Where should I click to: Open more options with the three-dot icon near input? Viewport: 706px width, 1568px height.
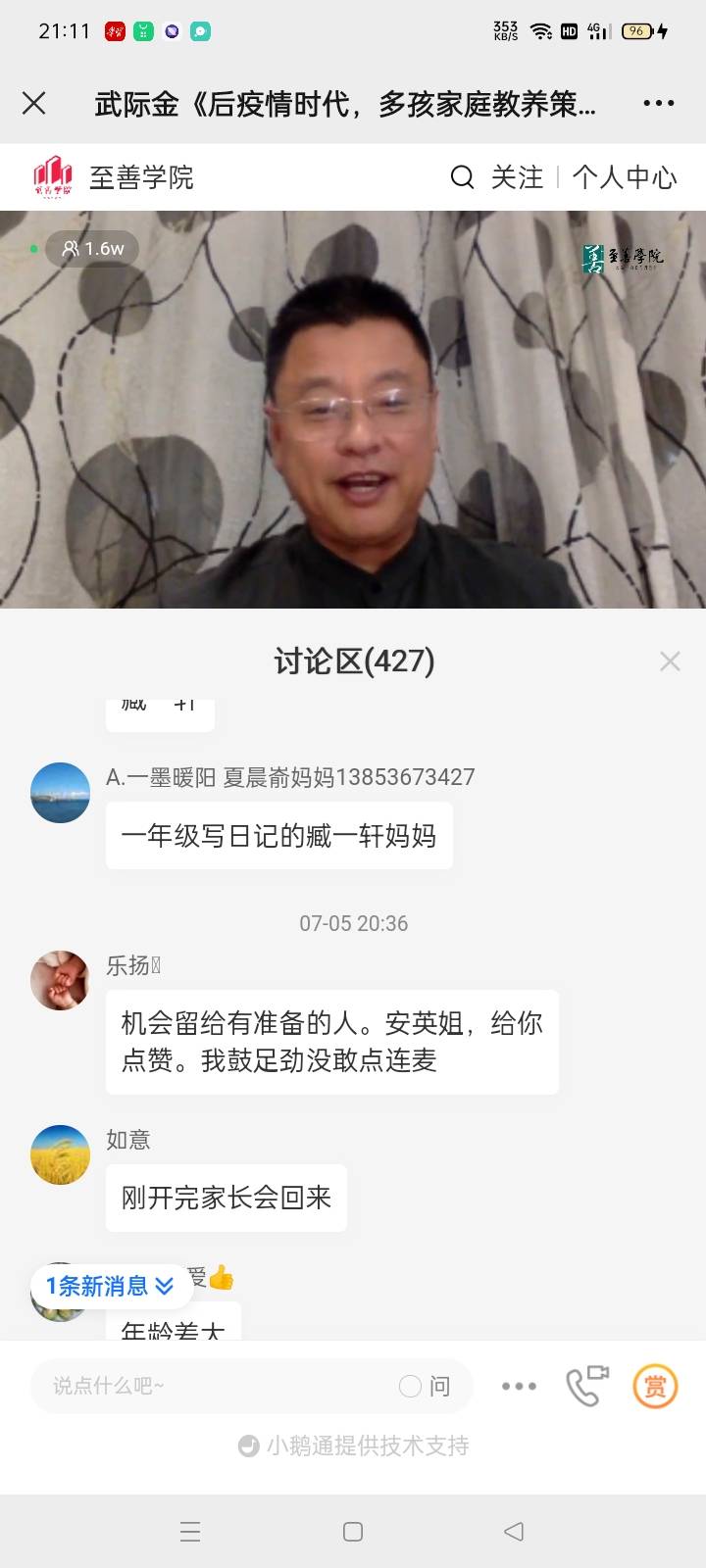coord(518,1386)
